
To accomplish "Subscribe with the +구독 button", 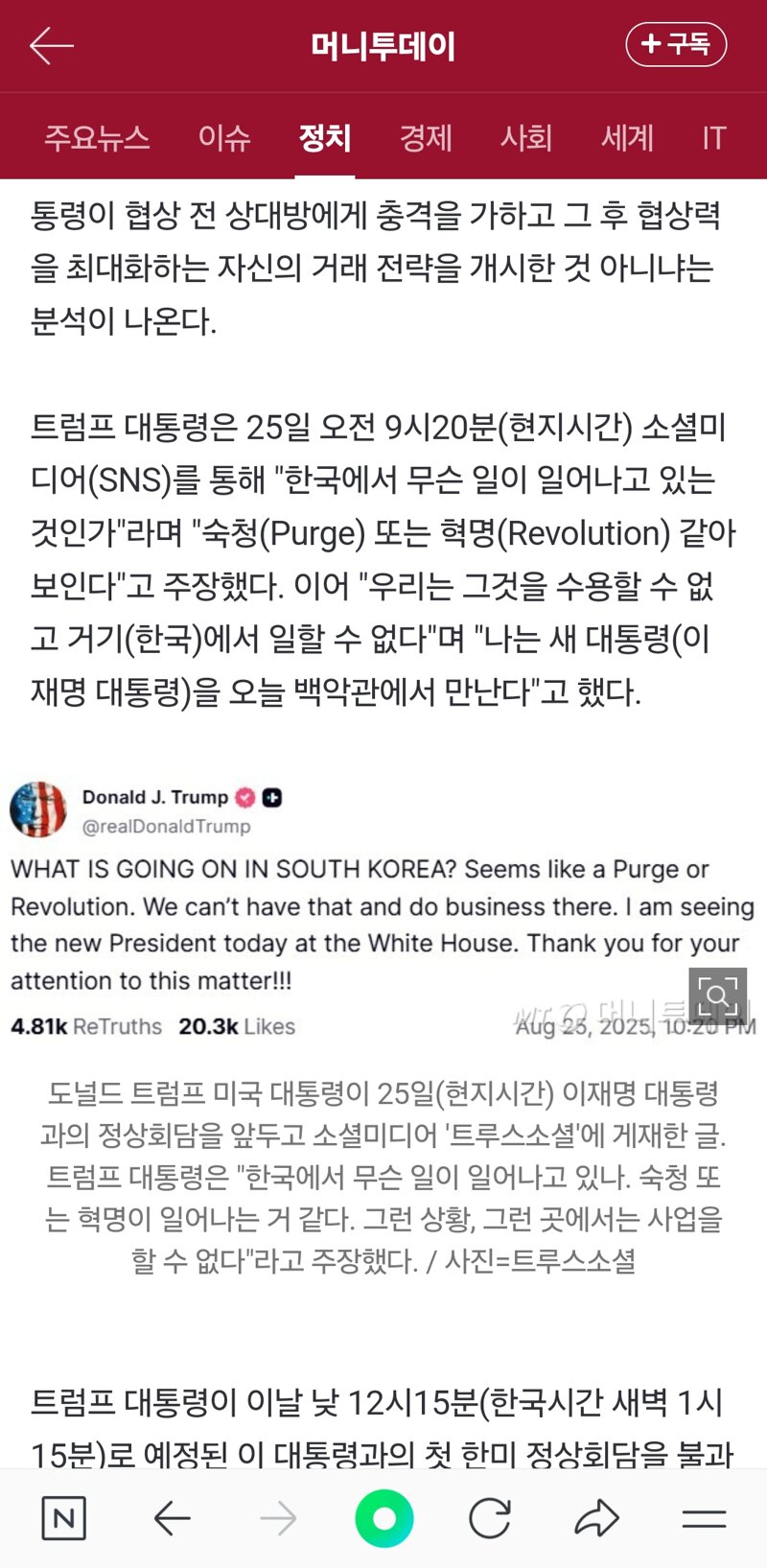I will [676, 44].
